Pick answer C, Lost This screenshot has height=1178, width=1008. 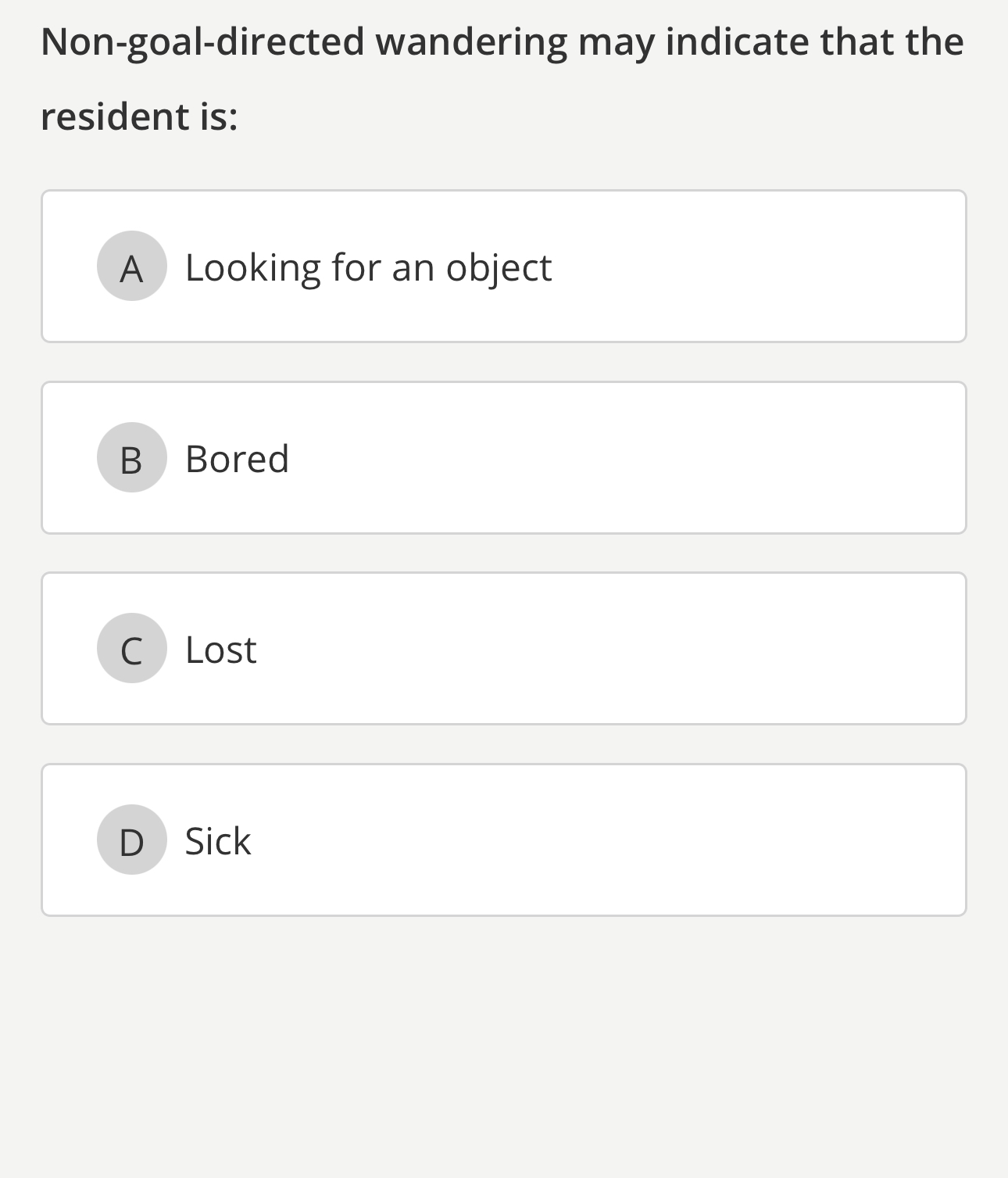coord(503,648)
